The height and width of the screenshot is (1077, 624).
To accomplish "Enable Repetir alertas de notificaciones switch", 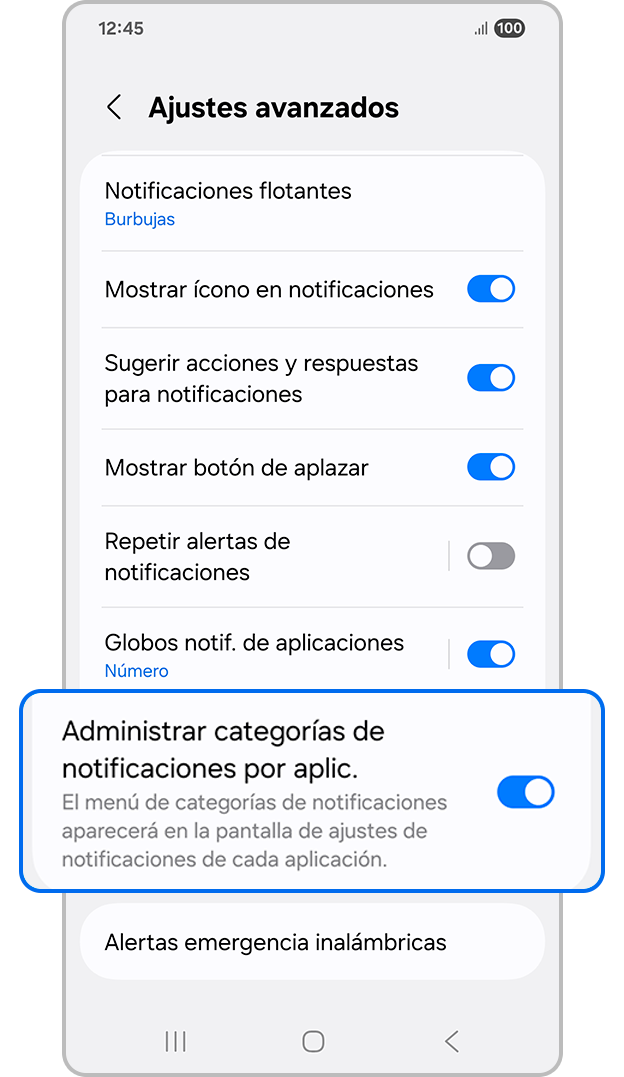I will [x=491, y=556].
